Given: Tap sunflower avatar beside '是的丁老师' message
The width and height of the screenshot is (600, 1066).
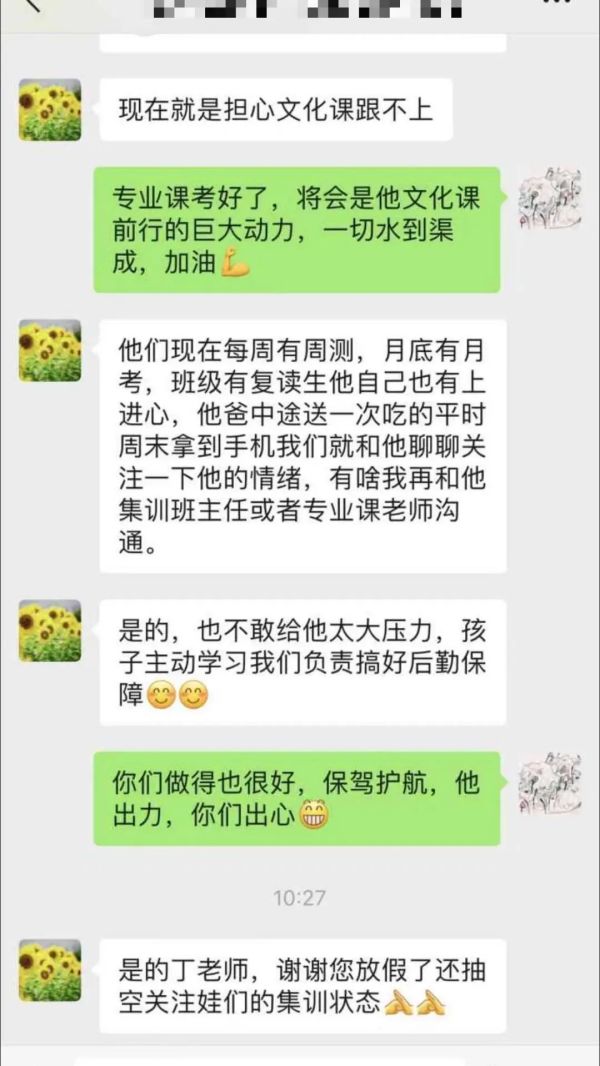Looking at the screenshot, I should point(50,970).
